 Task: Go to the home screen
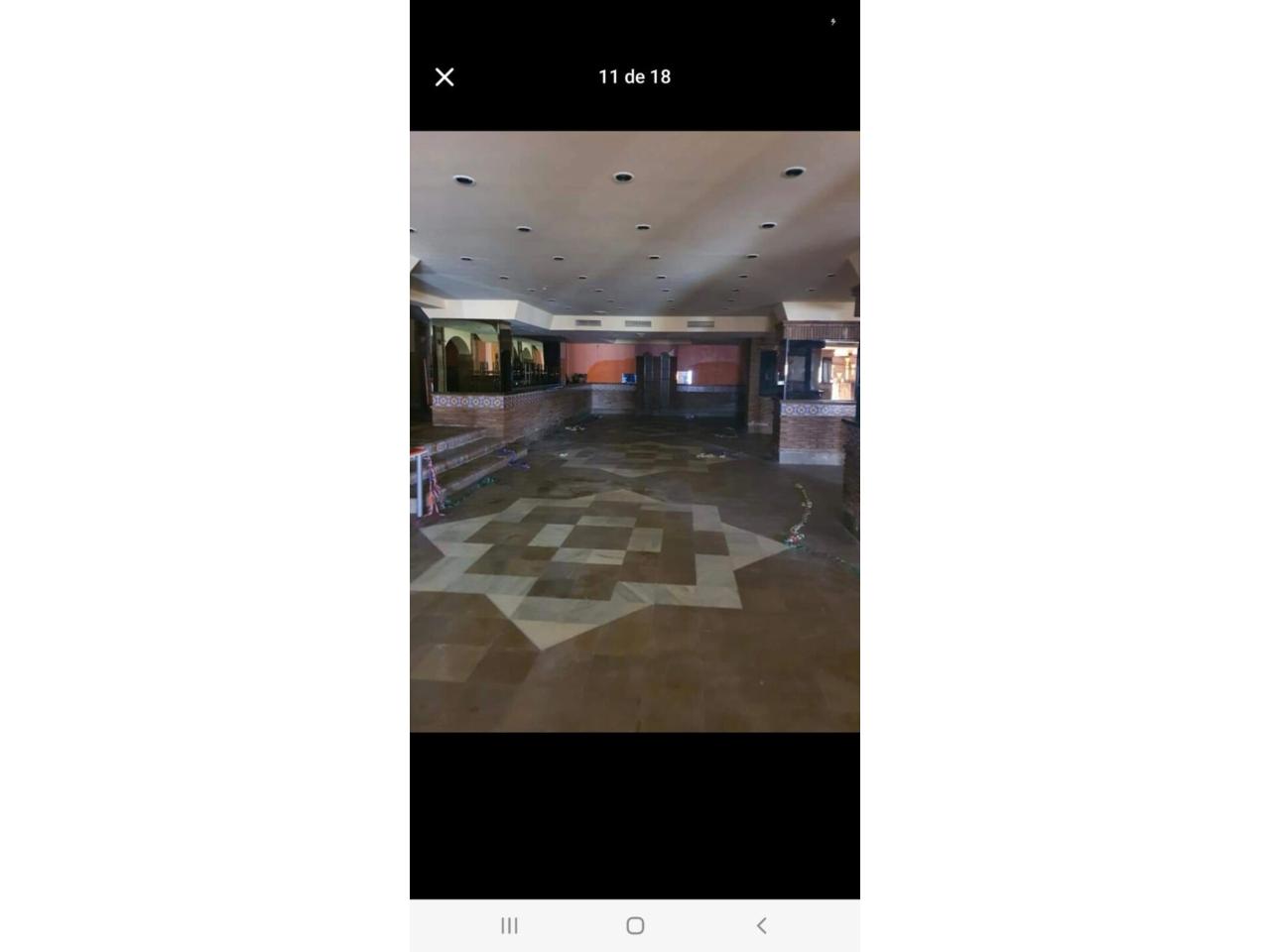click(x=635, y=925)
